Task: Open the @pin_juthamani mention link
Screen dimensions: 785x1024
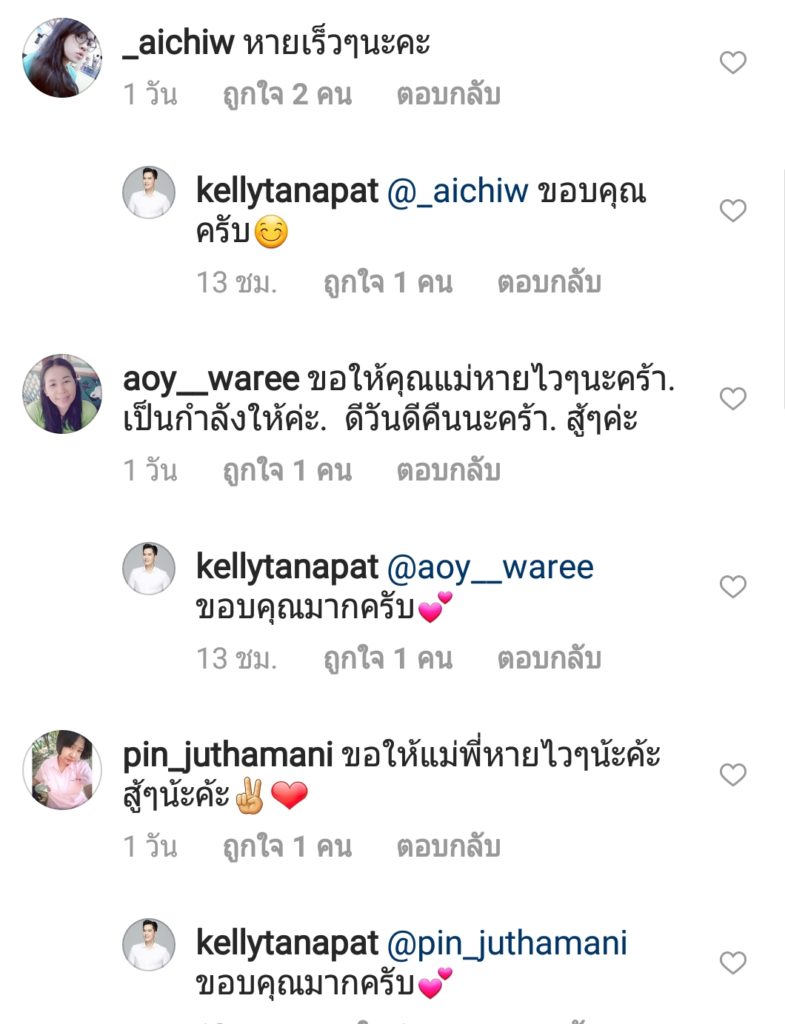Action: point(507,943)
